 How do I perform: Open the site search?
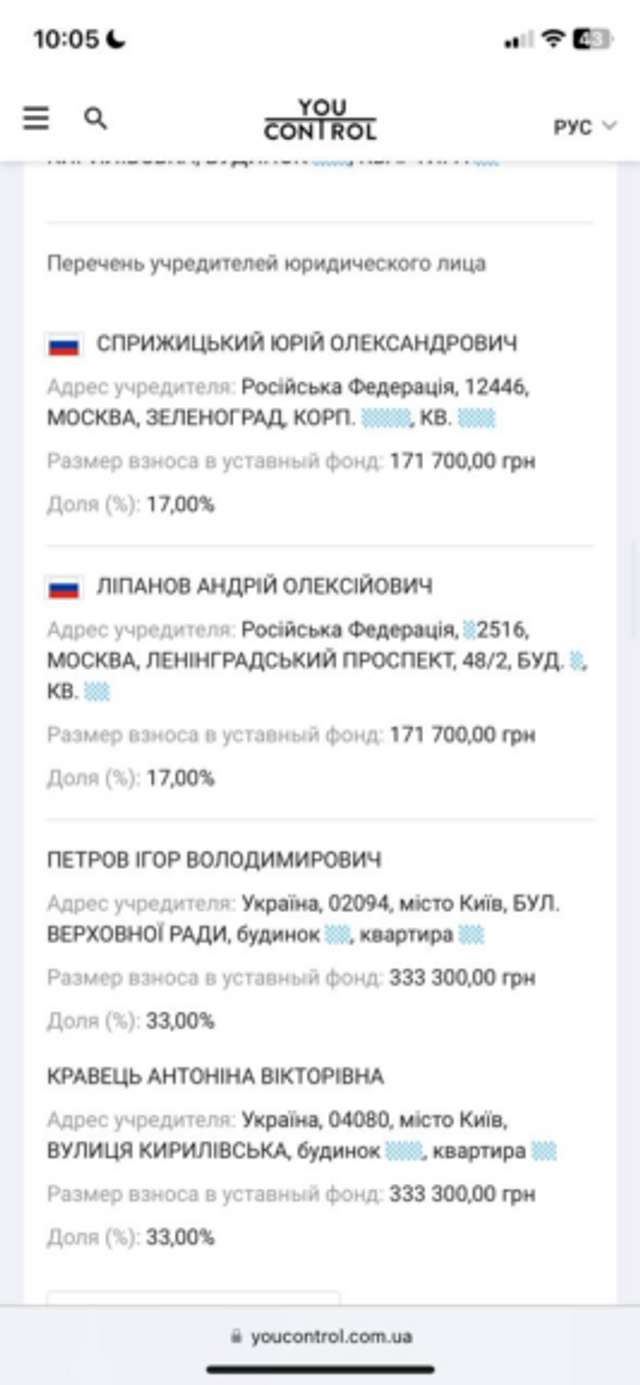[x=95, y=119]
